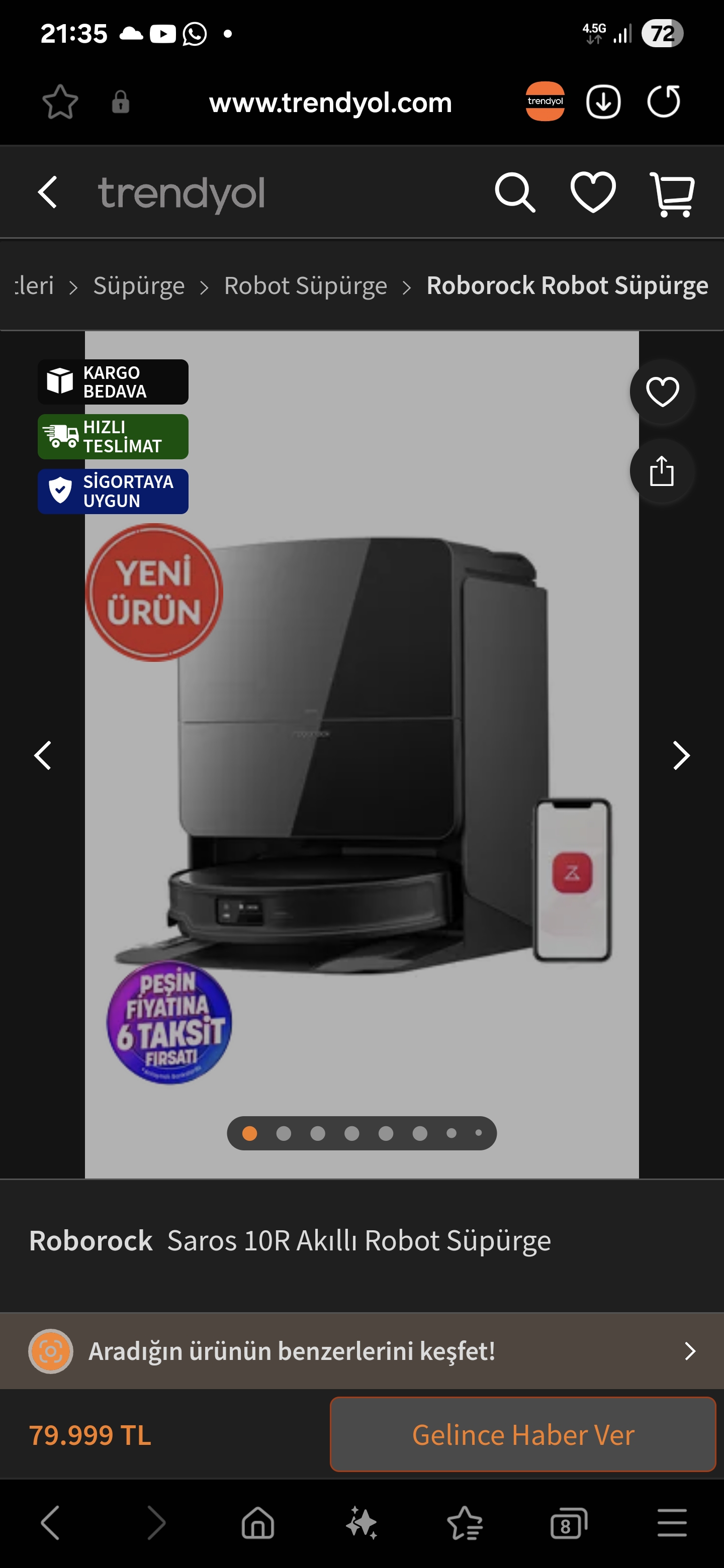Reload the page
The width and height of the screenshot is (724, 1568).
pyautogui.click(x=663, y=101)
